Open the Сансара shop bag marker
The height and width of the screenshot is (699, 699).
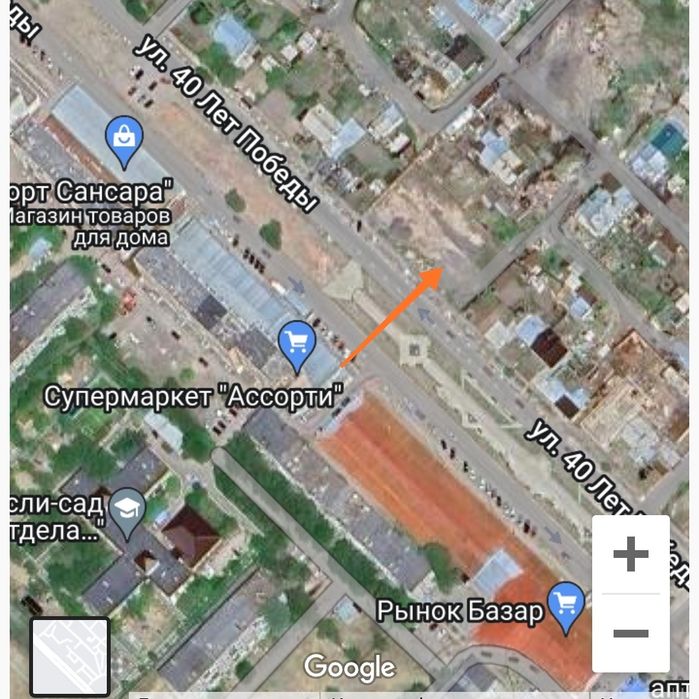[125, 141]
